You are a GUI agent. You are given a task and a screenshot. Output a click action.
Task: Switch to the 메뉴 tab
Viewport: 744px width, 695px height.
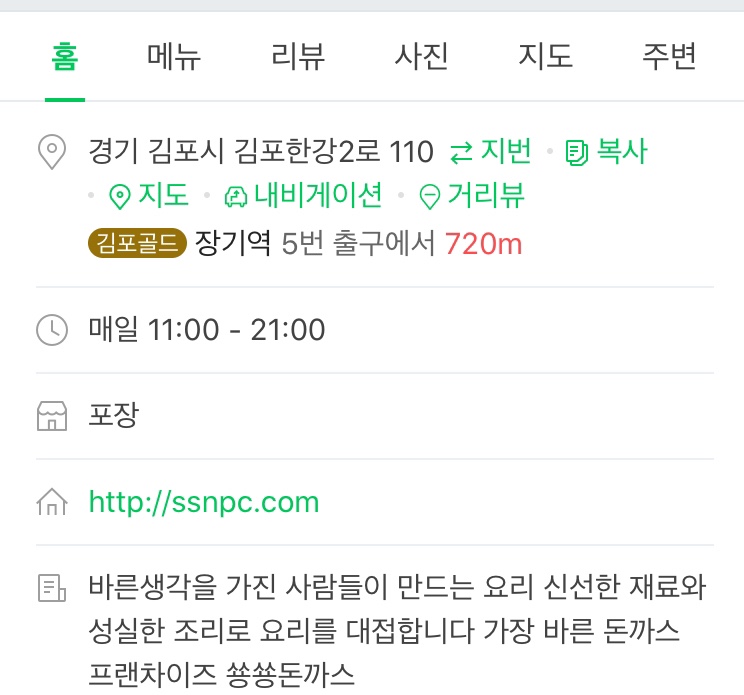click(x=174, y=55)
